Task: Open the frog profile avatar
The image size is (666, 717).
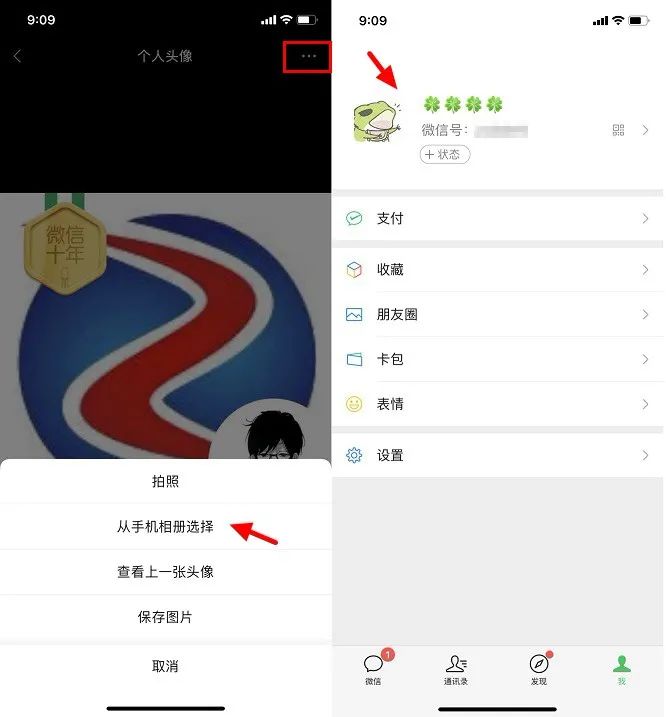Action: click(x=375, y=122)
